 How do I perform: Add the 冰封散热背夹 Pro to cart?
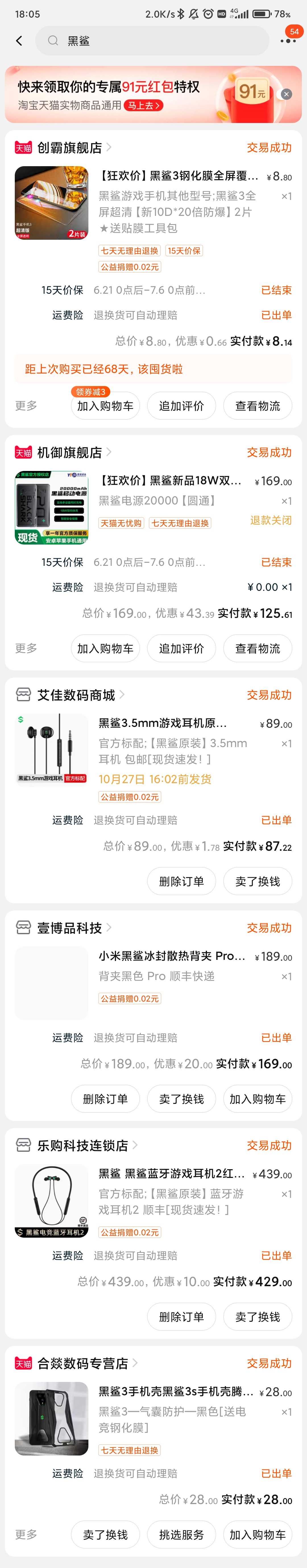point(258,1099)
